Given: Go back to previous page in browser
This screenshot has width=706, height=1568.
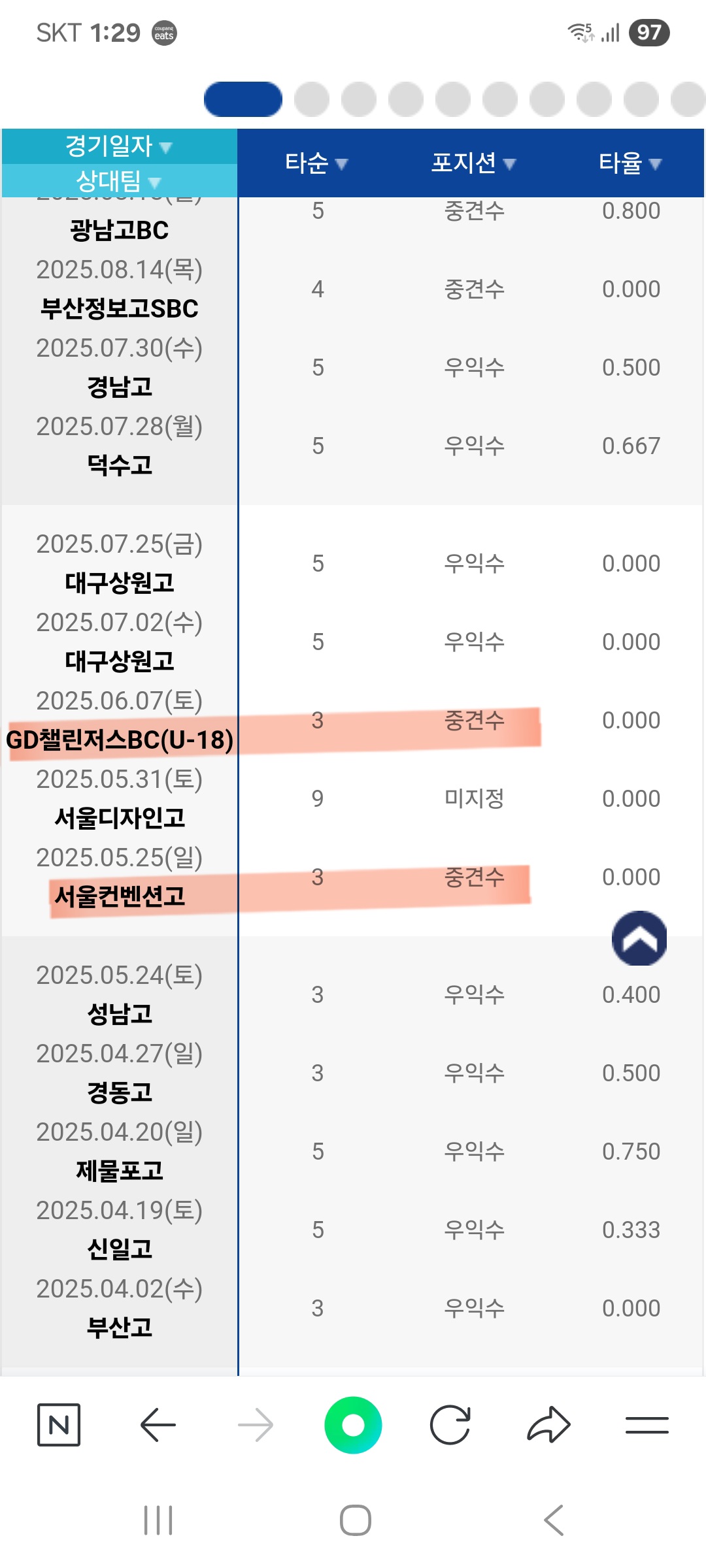Looking at the screenshot, I should tap(158, 1425).
